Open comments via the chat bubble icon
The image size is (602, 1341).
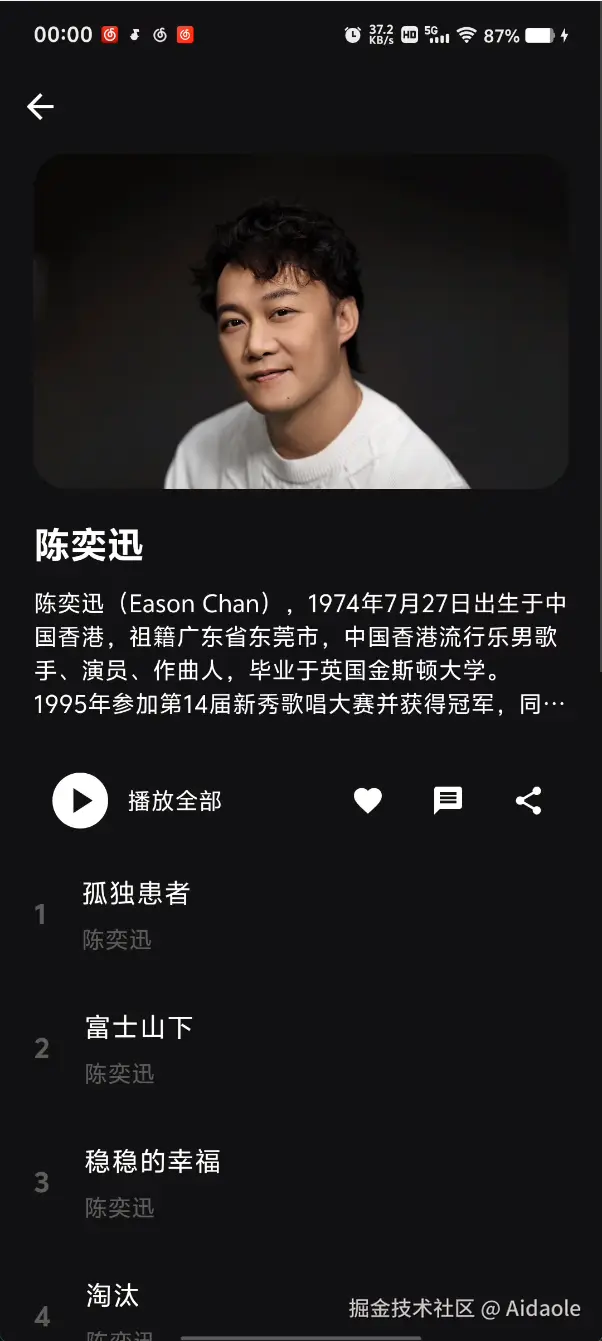pos(448,800)
